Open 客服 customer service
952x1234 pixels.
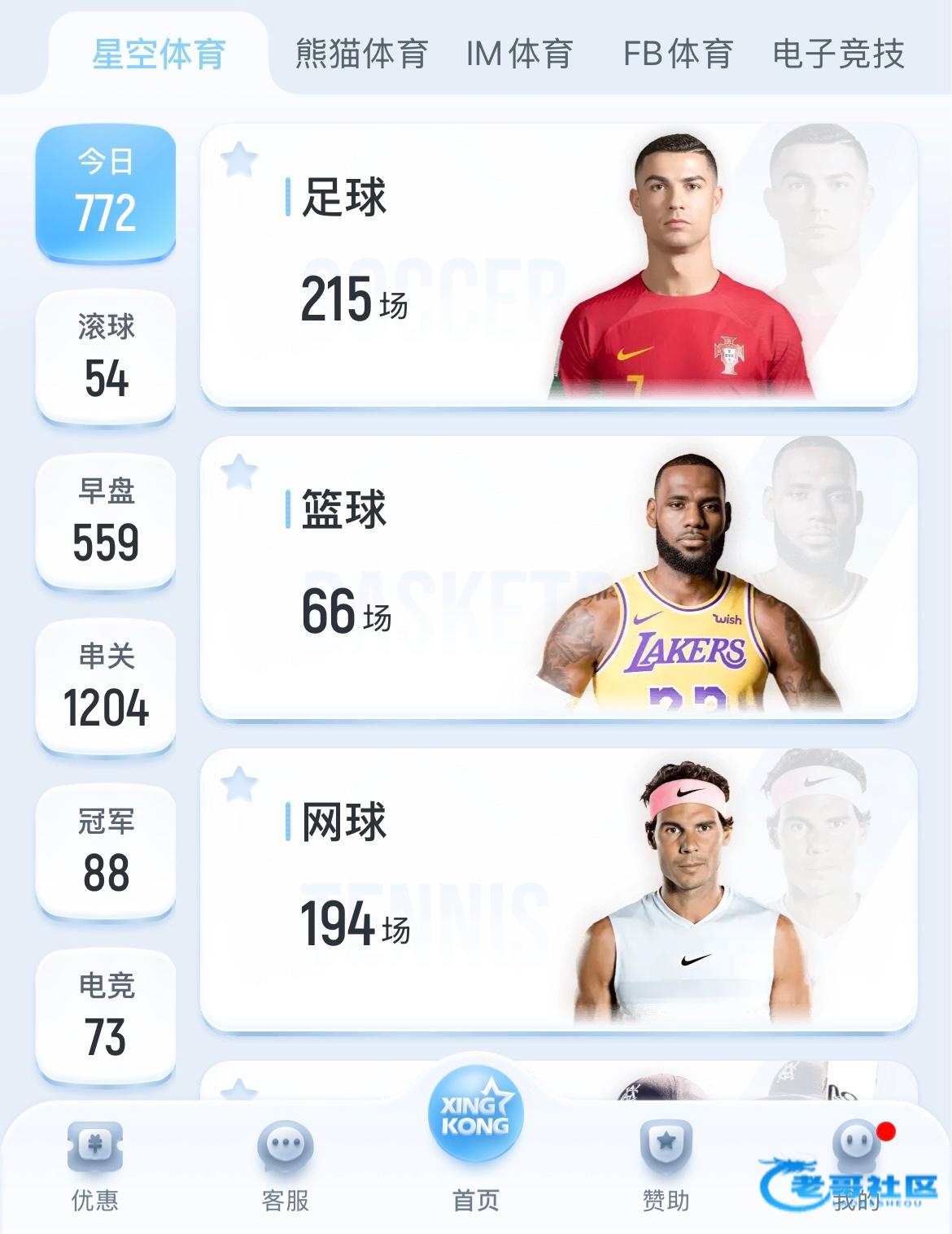[285, 1165]
